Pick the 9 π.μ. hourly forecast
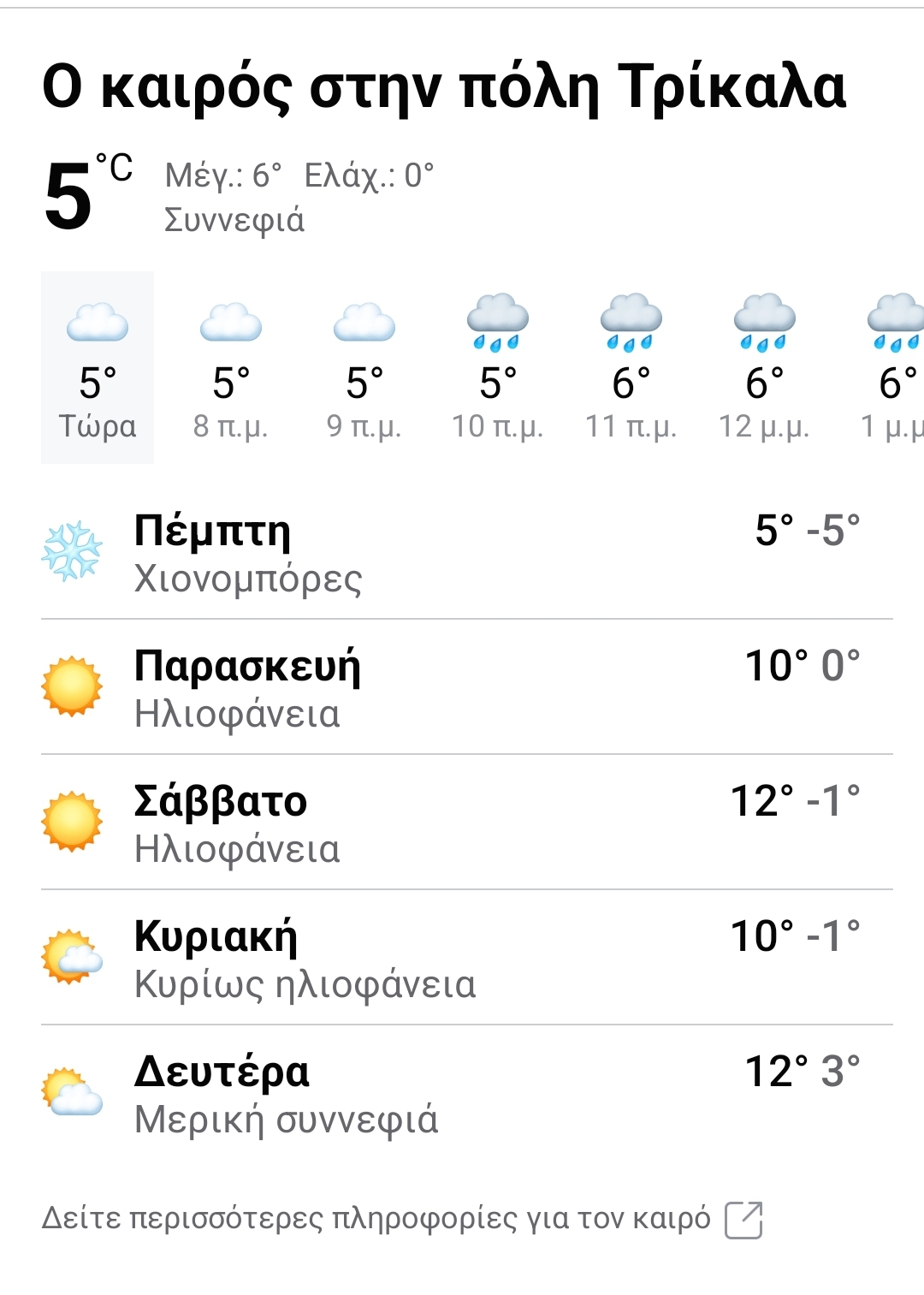This screenshot has height=1295, width=924. [364, 368]
